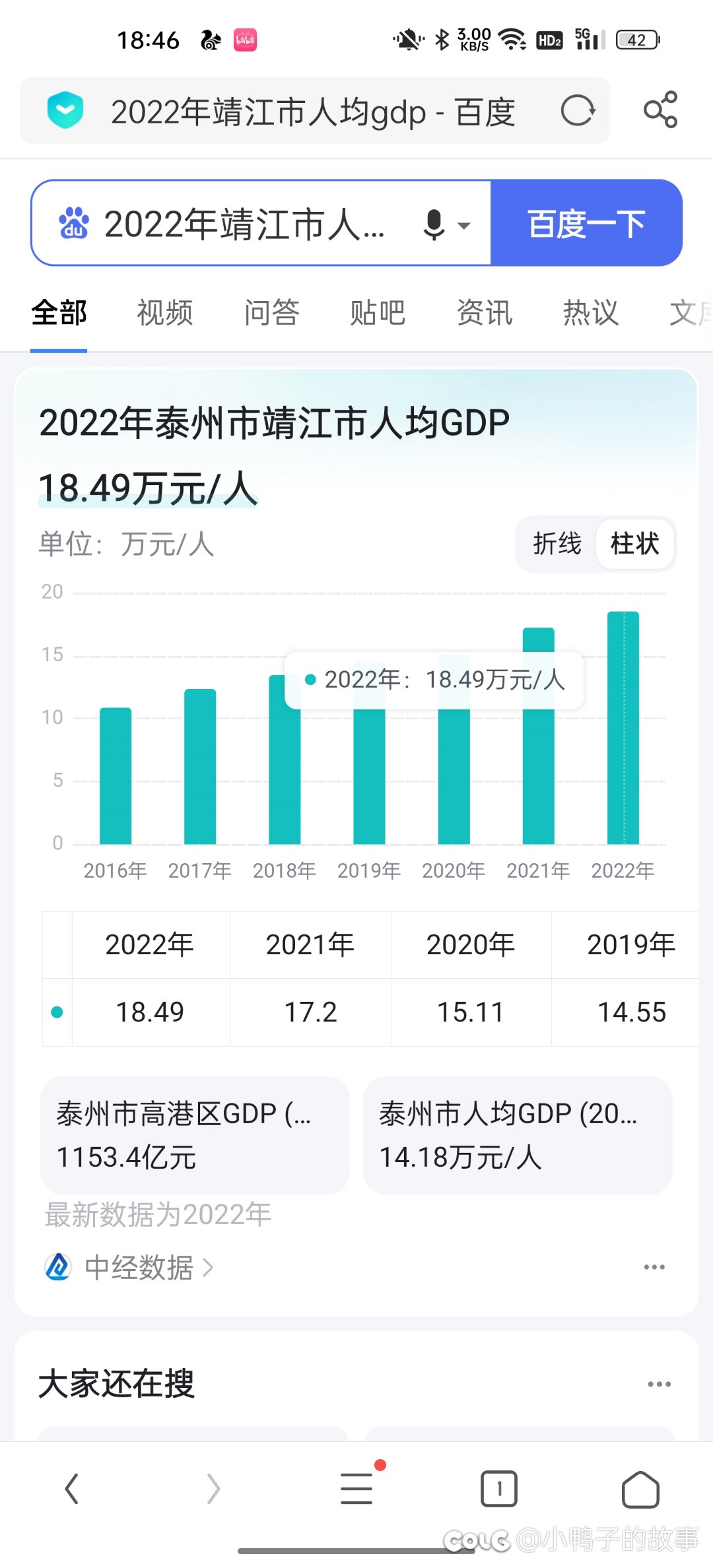Hit the 百度一下 search button
Viewport: 713px width, 1568px height.
(x=586, y=224)
